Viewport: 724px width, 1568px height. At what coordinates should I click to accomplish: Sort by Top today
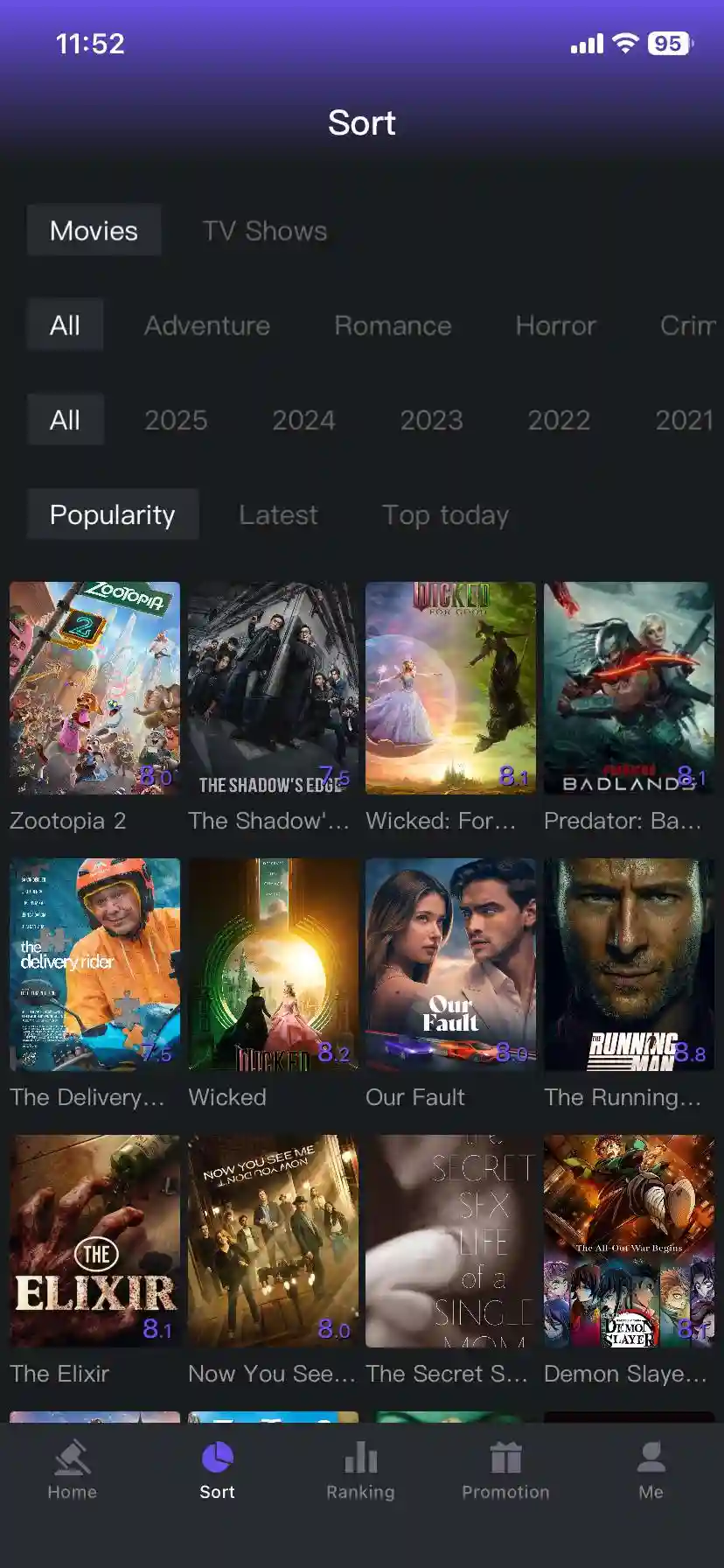pos(445,514)
